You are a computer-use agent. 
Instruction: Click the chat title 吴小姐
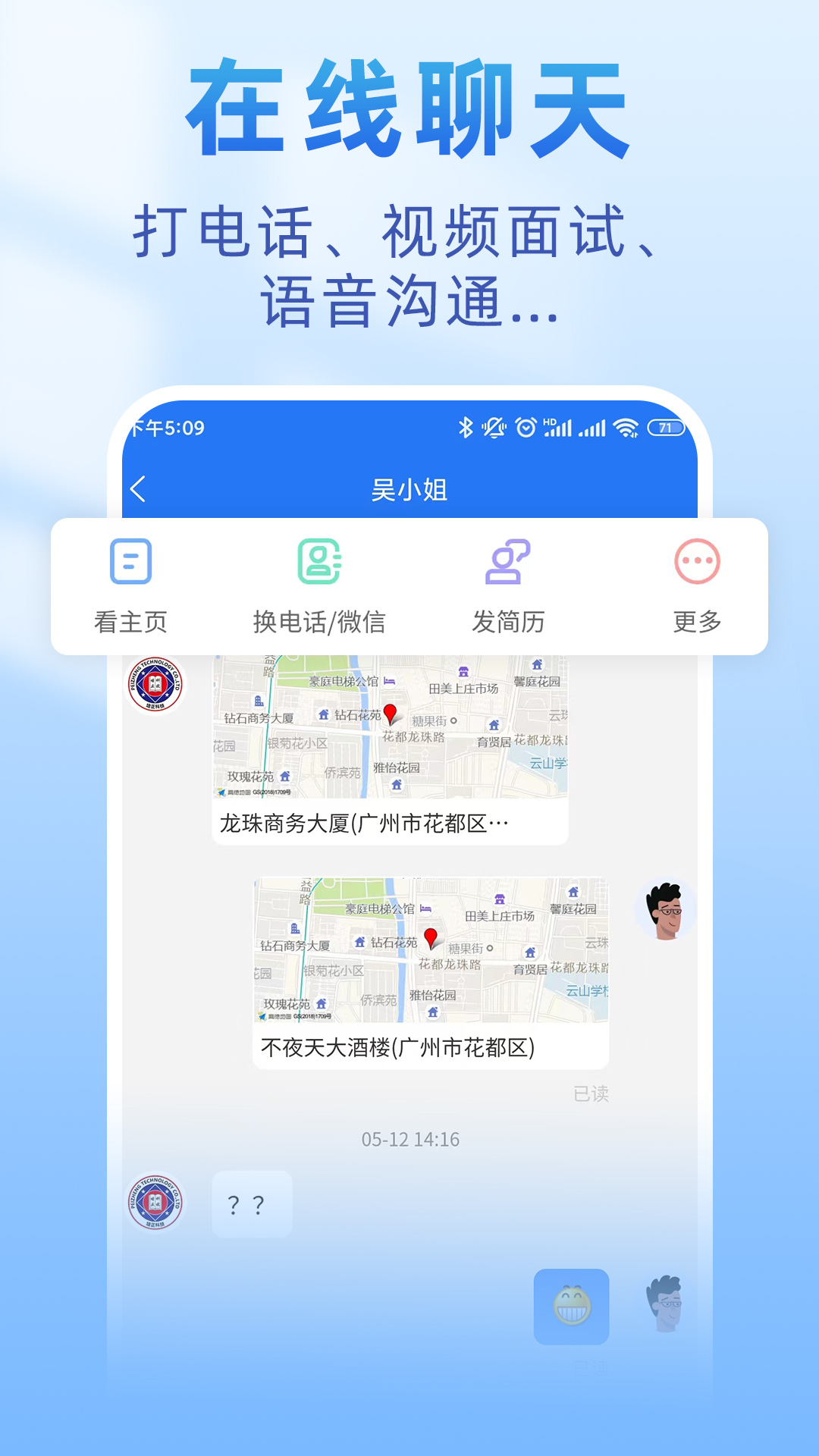pyautogui.click(x=409, y=489)
